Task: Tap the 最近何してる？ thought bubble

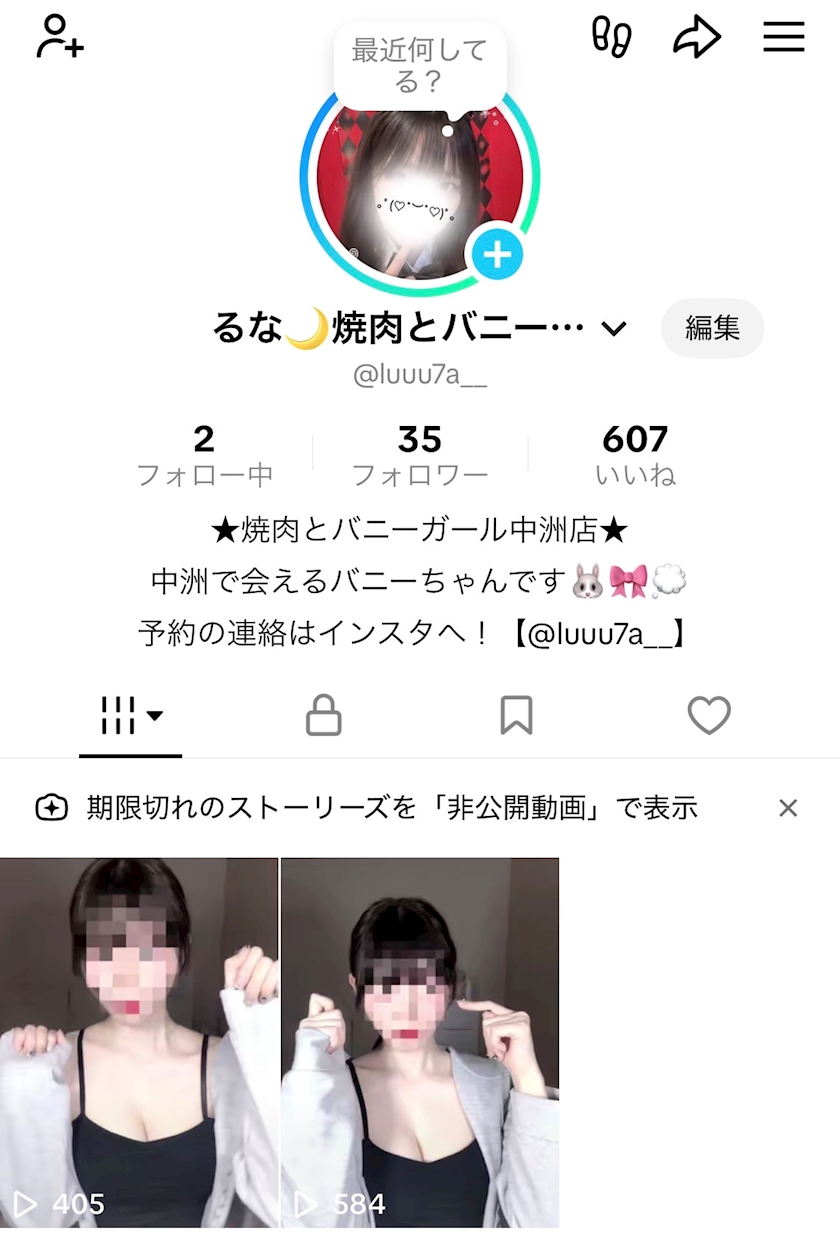Action: pos(420,66)
